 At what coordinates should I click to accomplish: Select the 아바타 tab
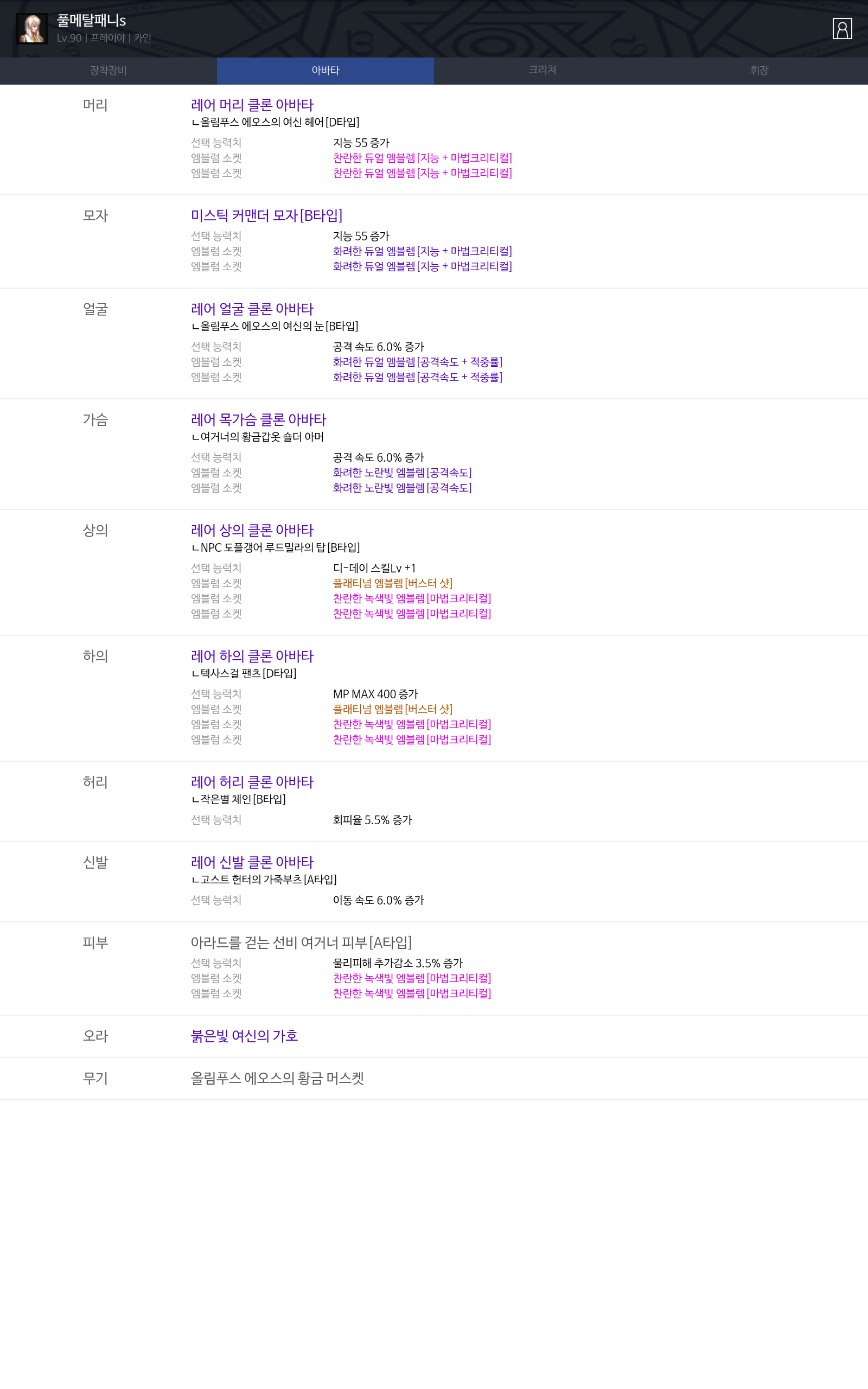325,71
